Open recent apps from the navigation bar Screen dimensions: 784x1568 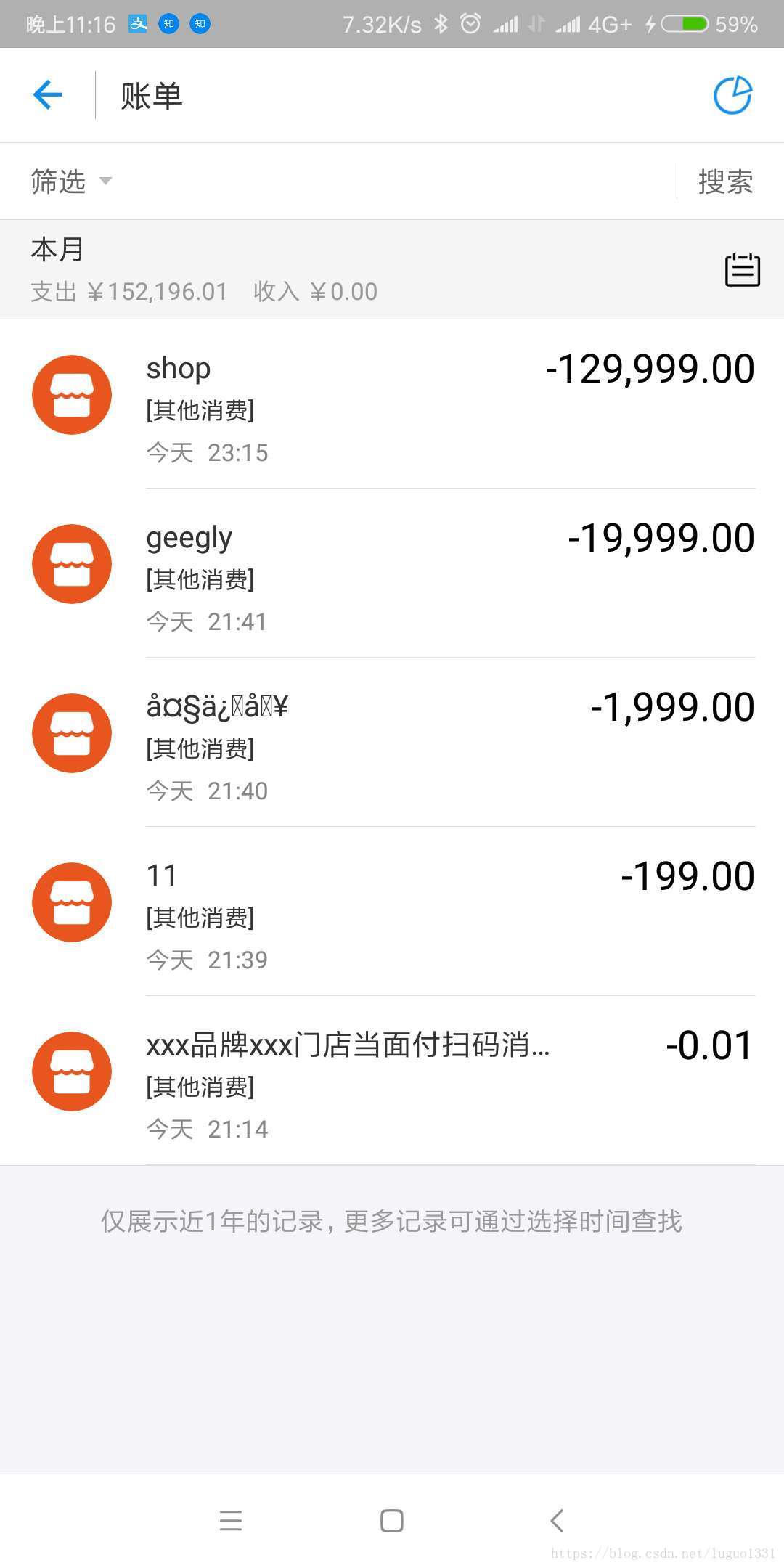231,1521
